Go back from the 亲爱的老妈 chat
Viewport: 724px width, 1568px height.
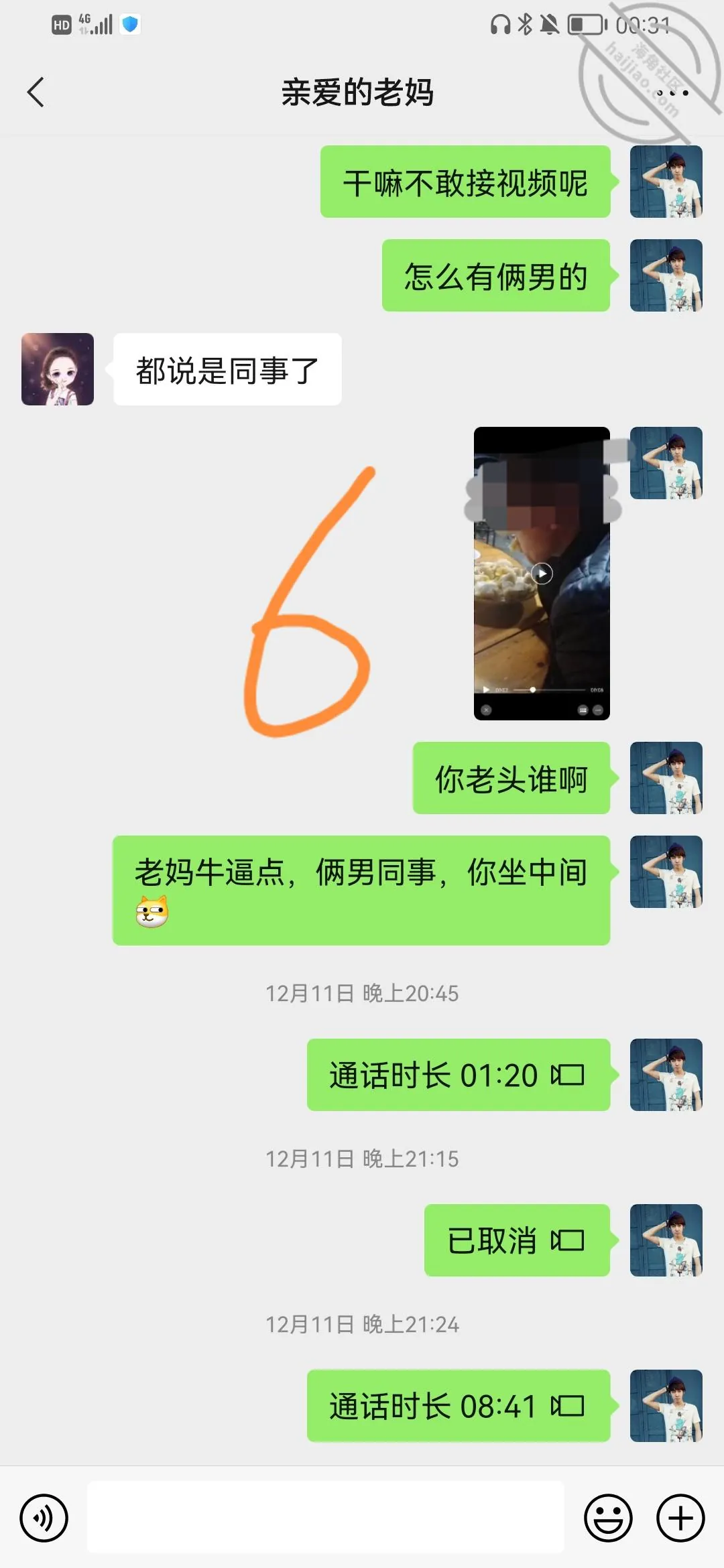point(36,92)
